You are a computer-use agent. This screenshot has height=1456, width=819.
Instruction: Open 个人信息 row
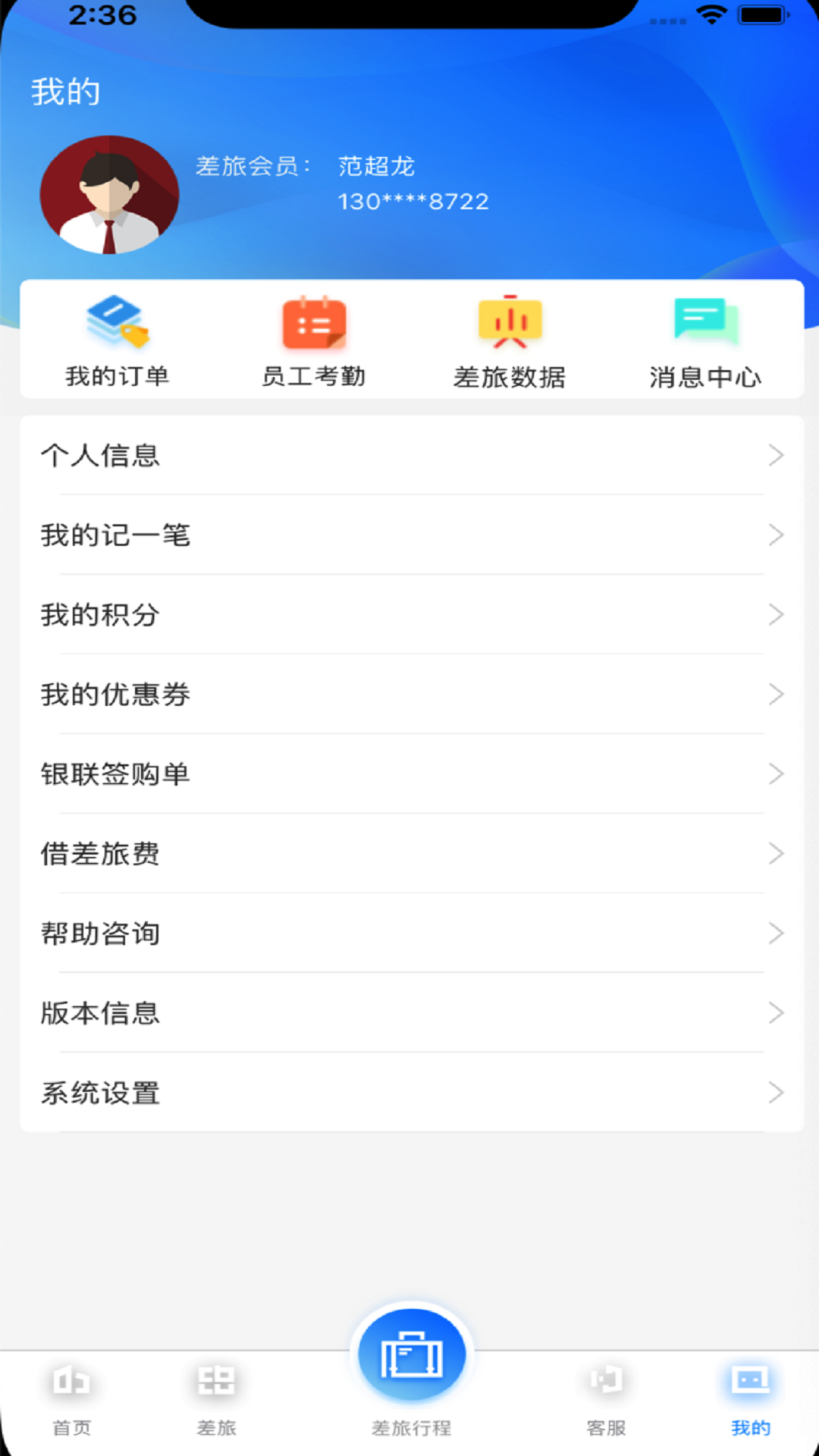(411, 456)
